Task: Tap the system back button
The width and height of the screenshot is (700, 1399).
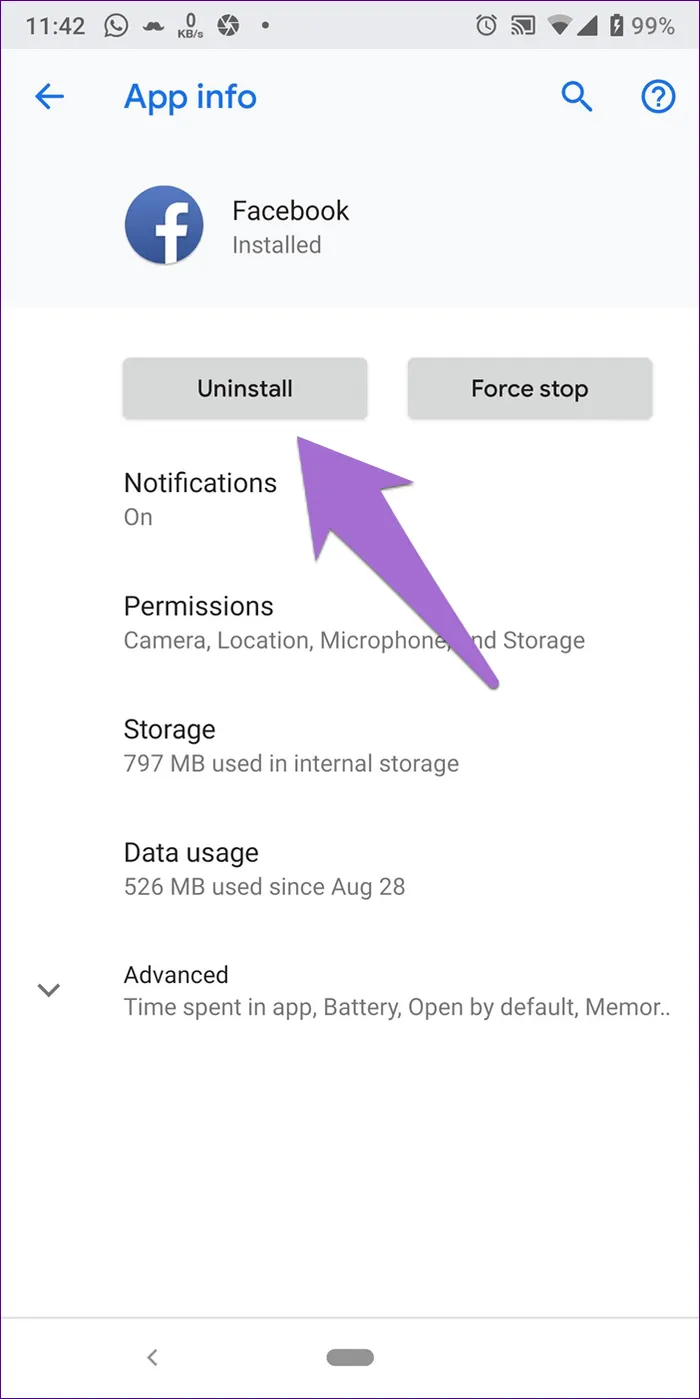Action: (152, 1357)
